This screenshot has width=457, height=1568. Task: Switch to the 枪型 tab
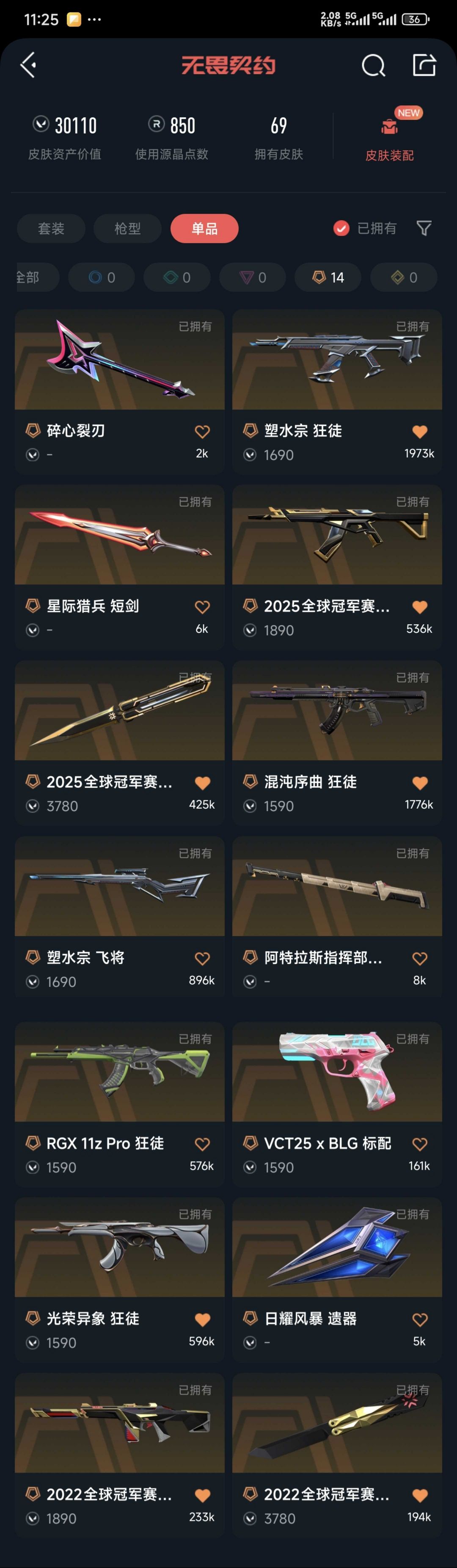pos(128,228)
